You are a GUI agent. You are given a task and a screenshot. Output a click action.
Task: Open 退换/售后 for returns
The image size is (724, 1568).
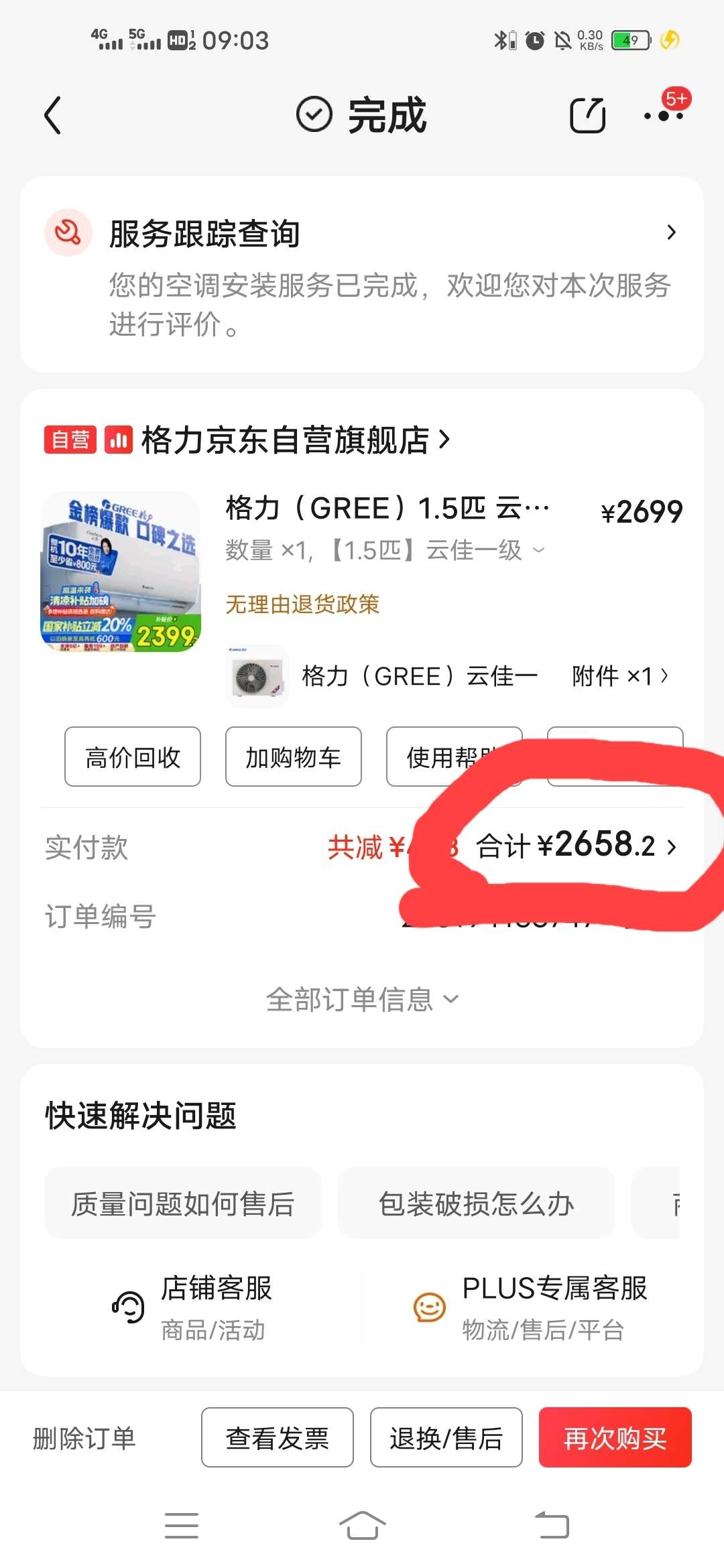446,1438
